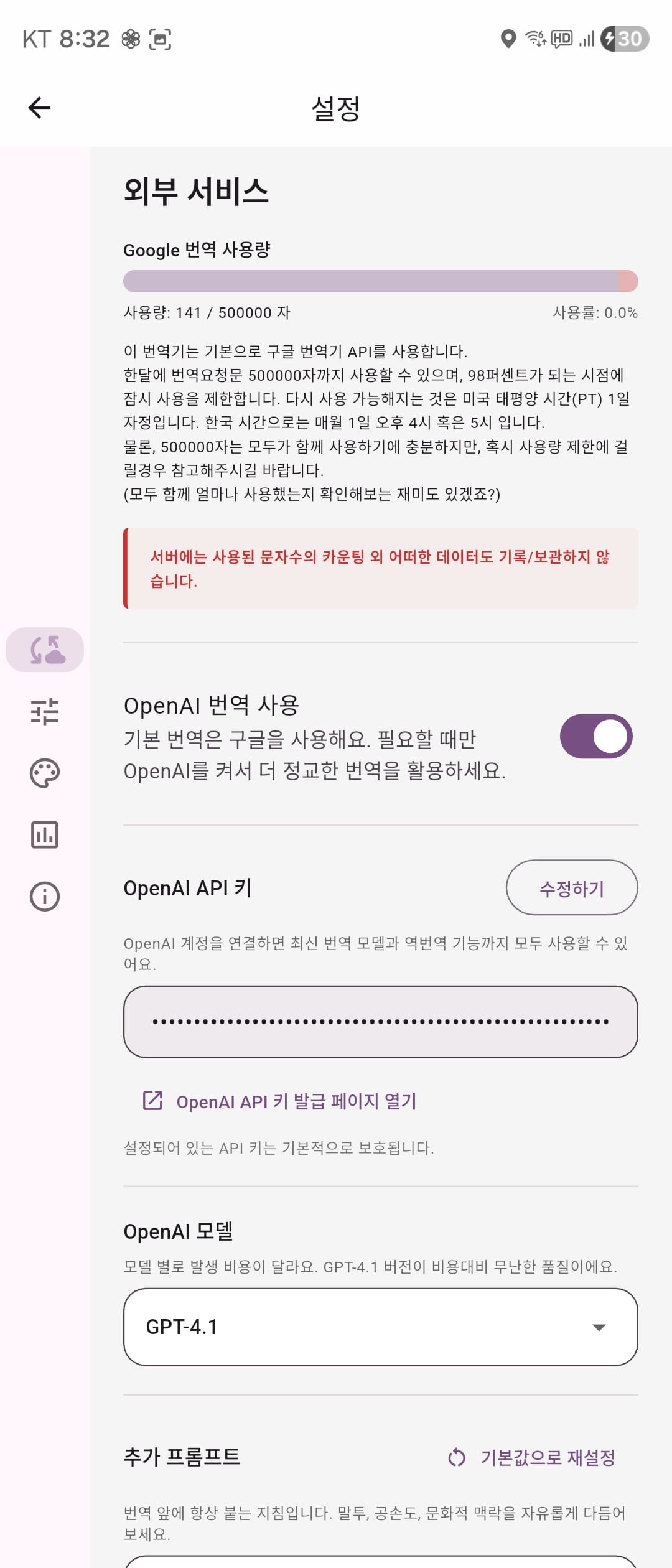Expand the GPT-4.1 model dropdown
Image resolution: width=672 pixels, height=1568 pixels.
coord(380,1327)
